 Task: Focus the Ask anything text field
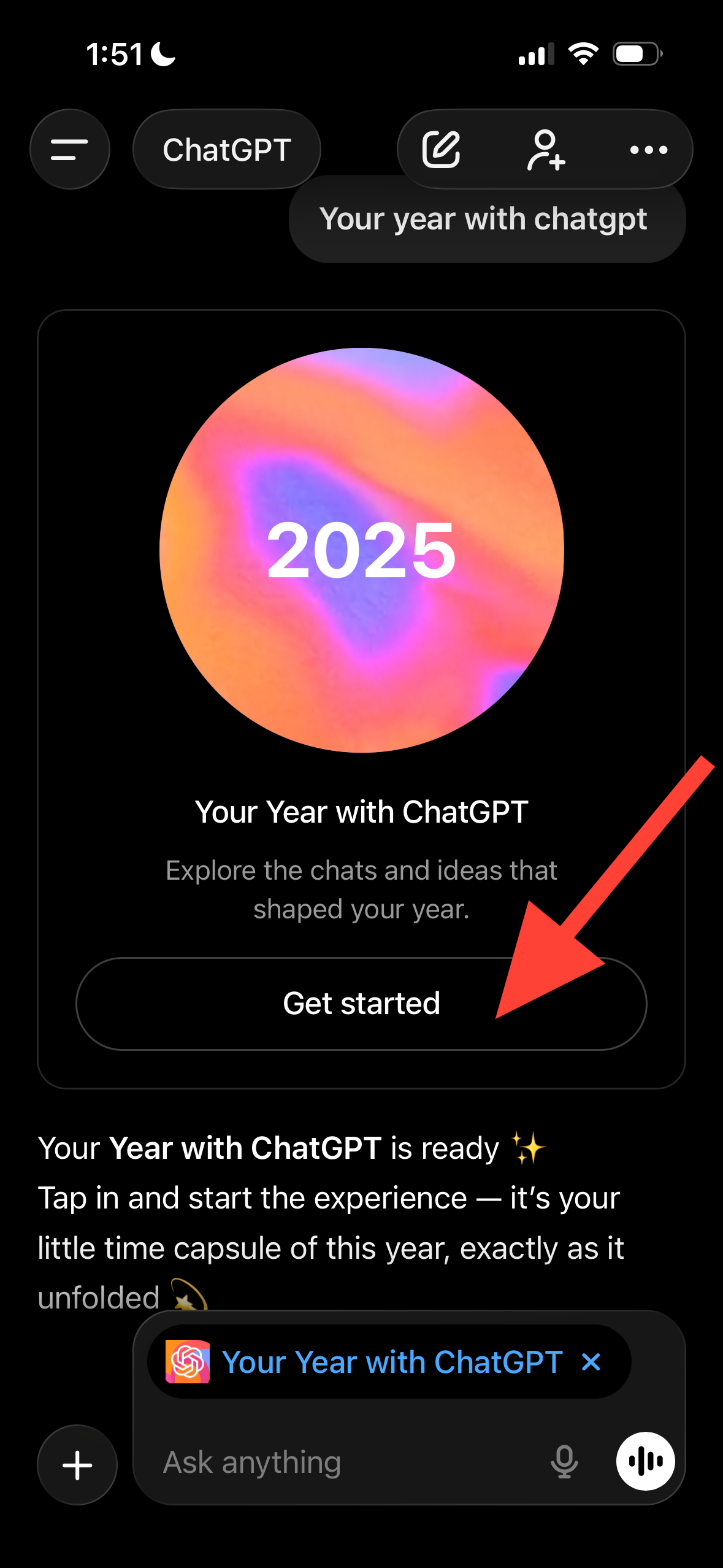(x=343, y=1462)
